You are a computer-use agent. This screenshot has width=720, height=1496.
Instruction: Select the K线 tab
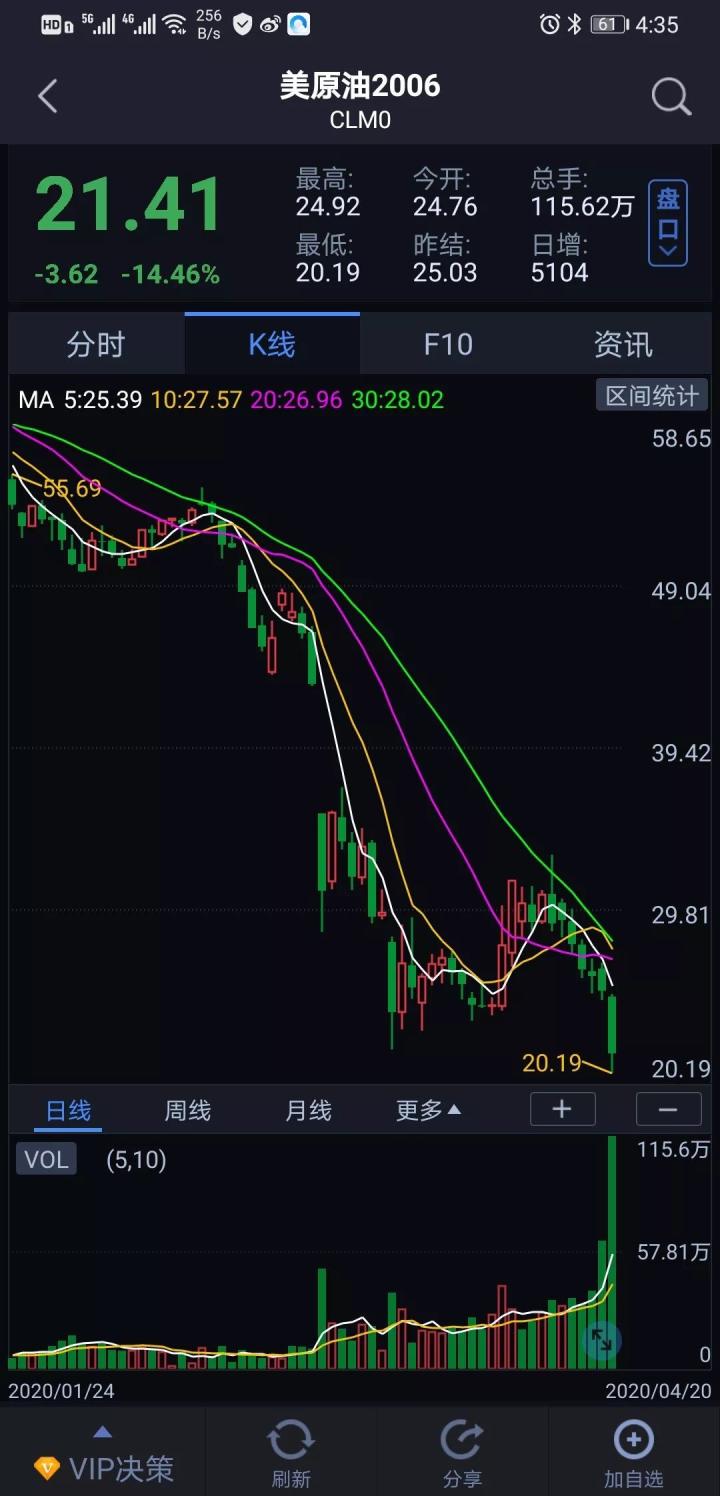pyautogui.click(x=272, y=345)
